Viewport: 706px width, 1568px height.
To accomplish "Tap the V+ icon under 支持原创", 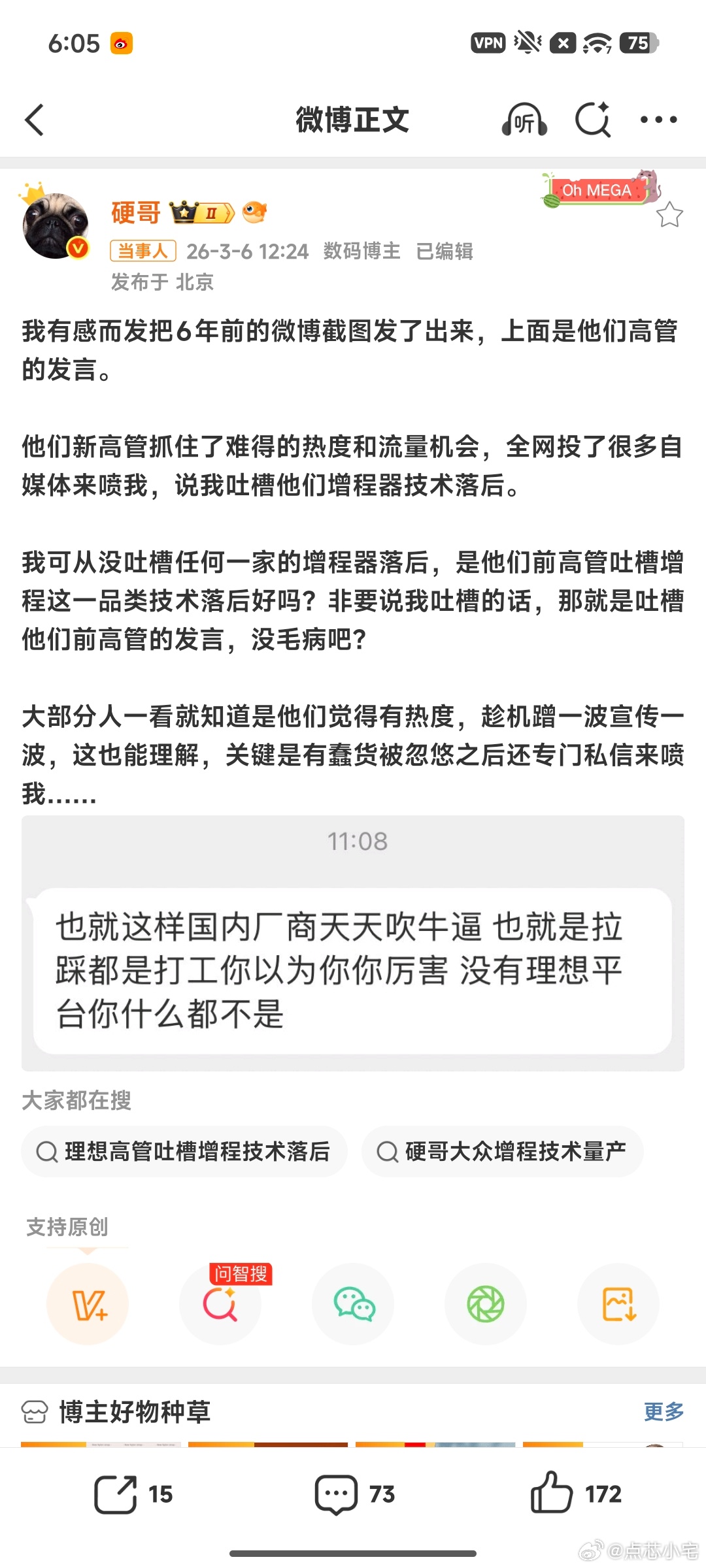I will 88,1305.
